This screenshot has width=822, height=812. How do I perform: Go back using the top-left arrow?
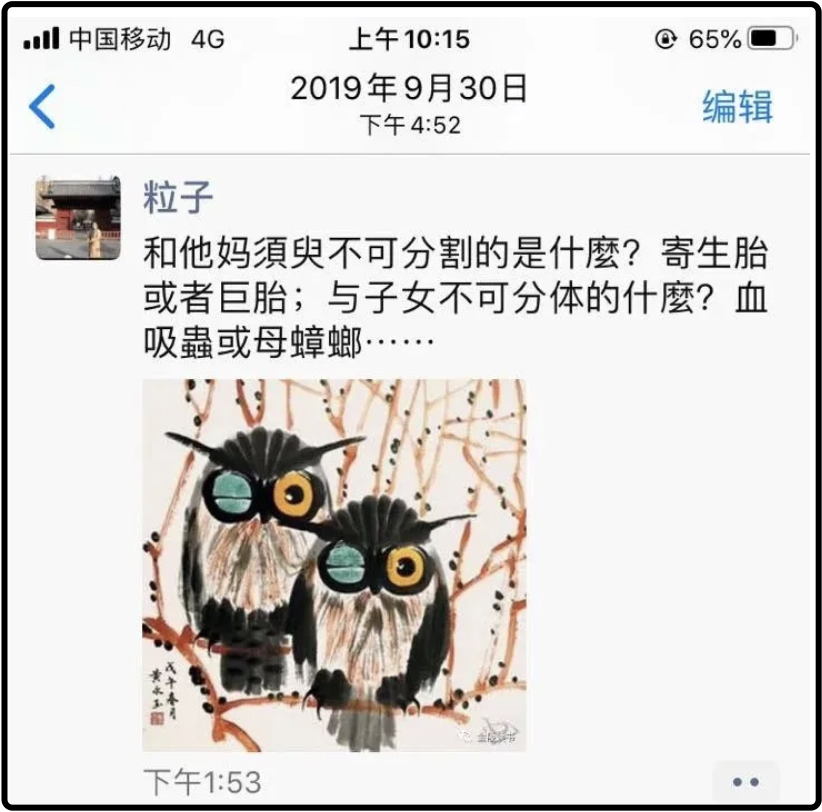tap(42, 106)
